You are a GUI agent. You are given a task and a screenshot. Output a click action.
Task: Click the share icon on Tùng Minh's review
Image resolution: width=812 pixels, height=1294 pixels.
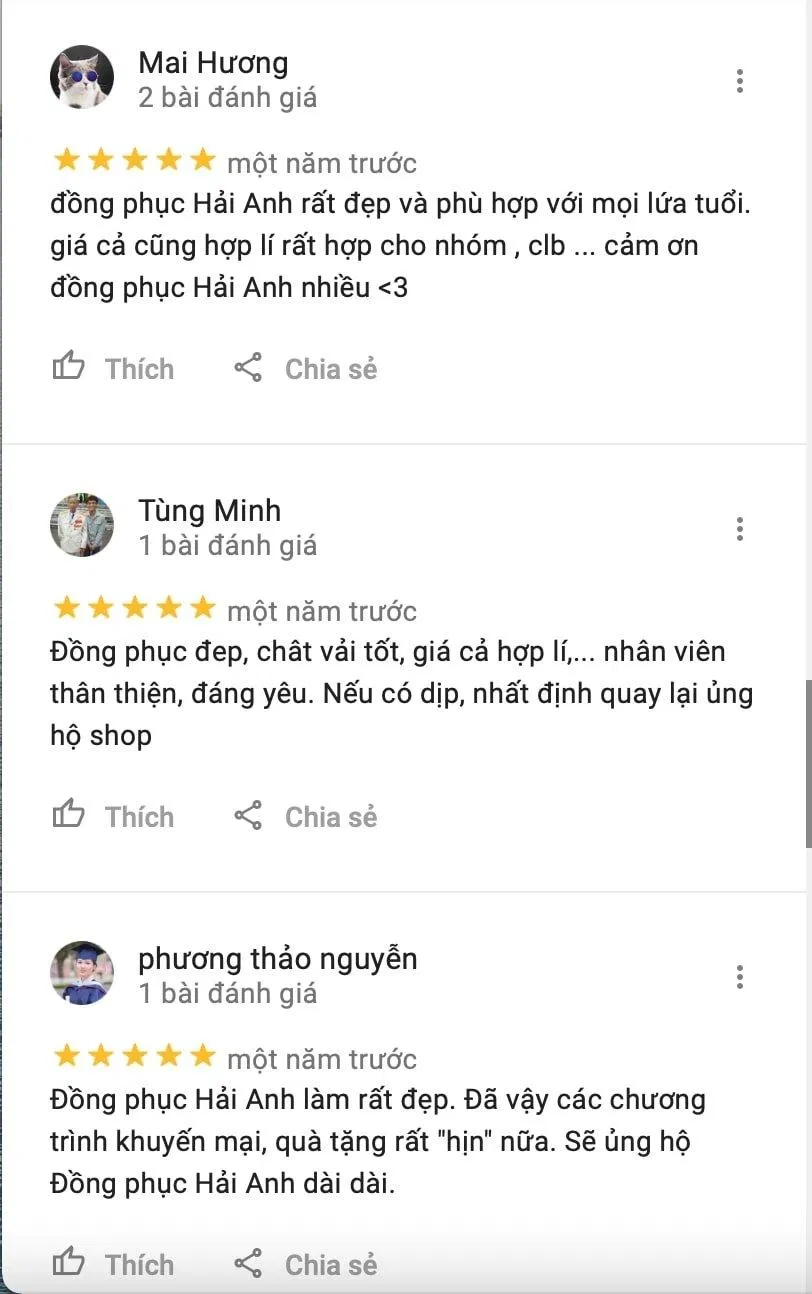(249, 814)
